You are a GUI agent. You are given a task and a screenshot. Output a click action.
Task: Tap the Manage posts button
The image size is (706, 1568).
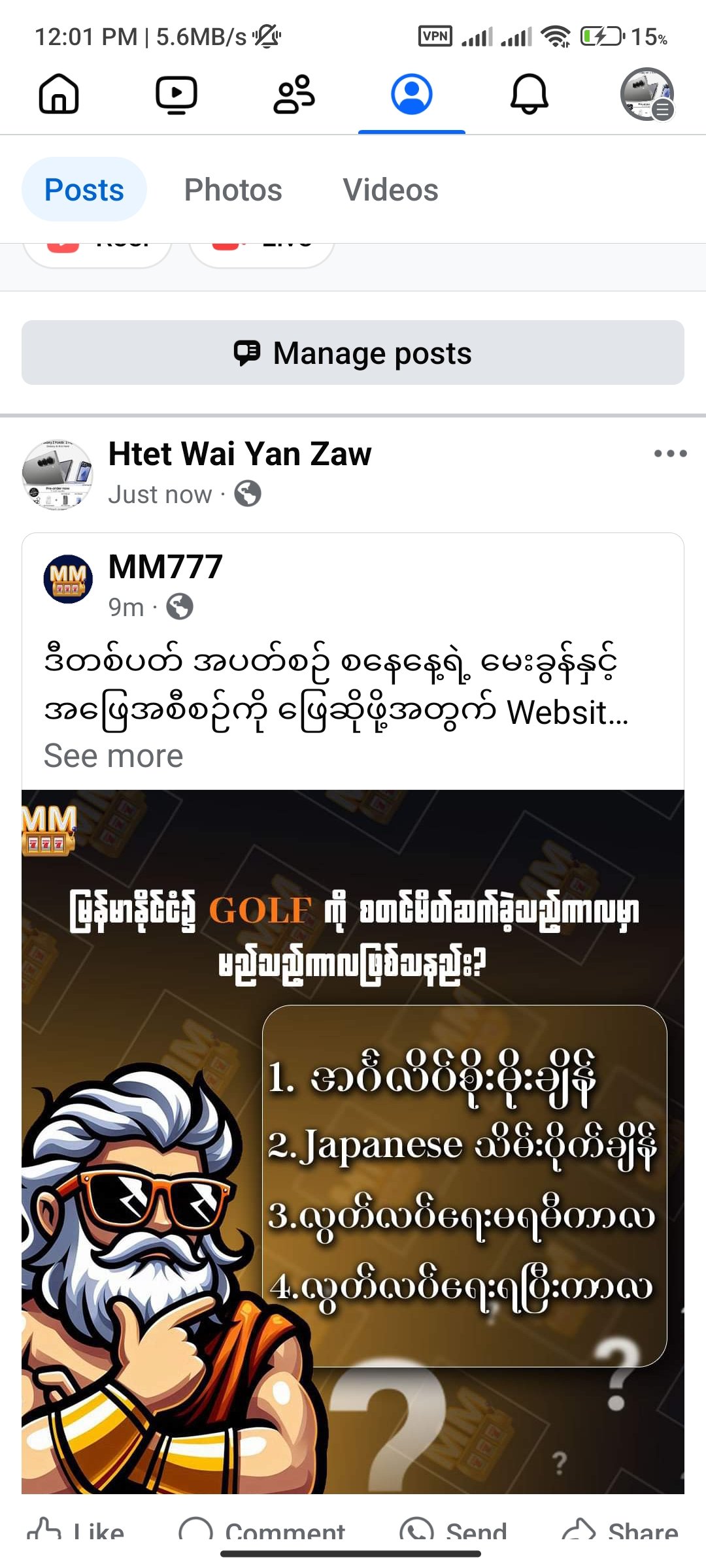click(353, 353)
